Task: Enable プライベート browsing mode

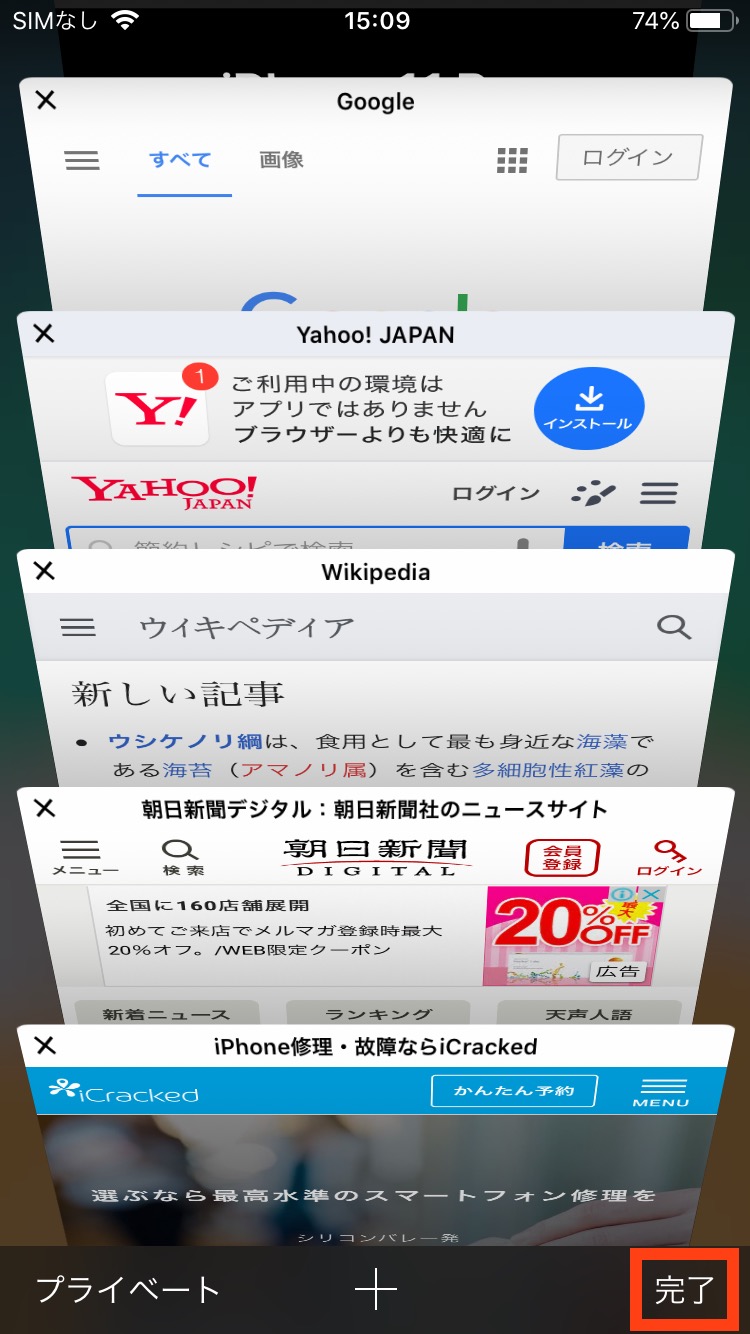Action: (127, 1290)
